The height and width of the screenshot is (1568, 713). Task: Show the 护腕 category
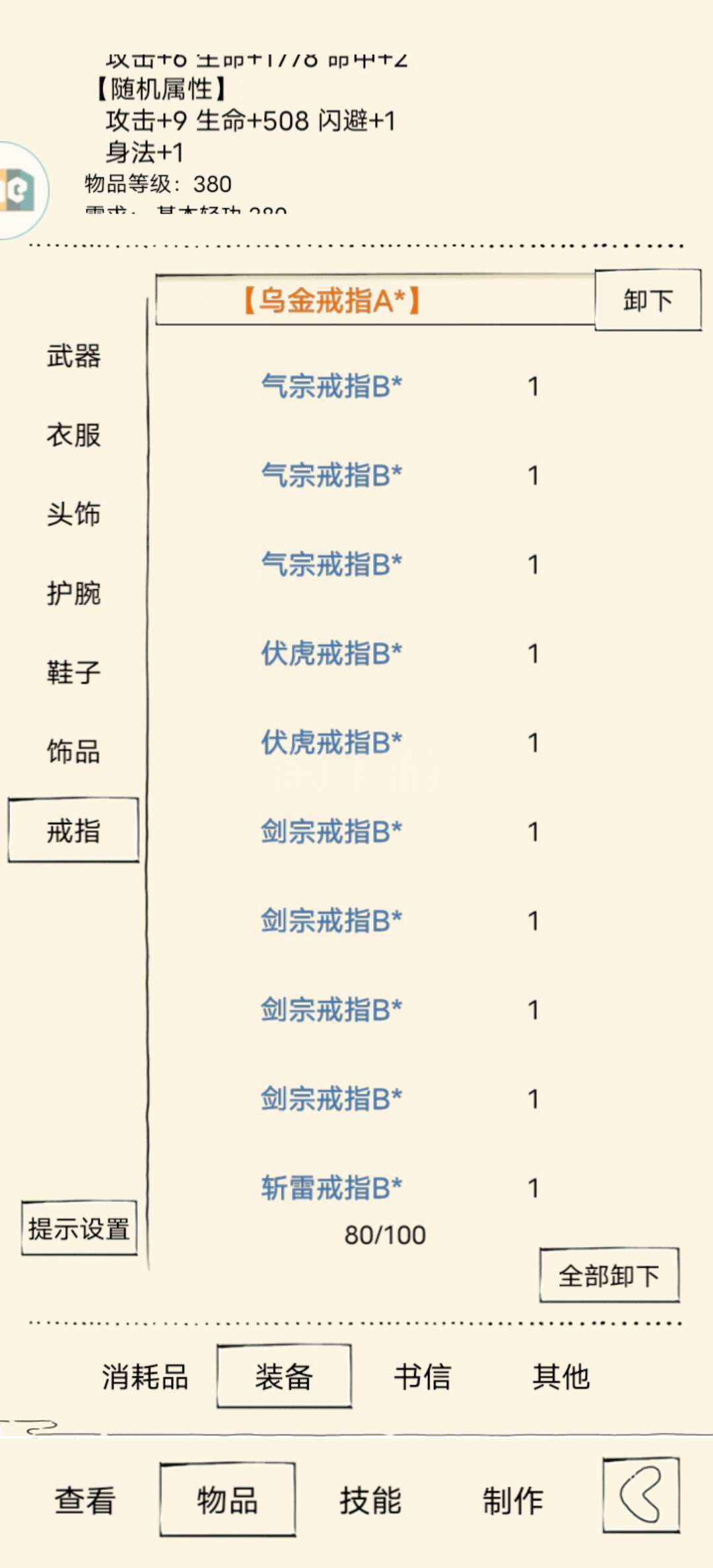(73, 593)
